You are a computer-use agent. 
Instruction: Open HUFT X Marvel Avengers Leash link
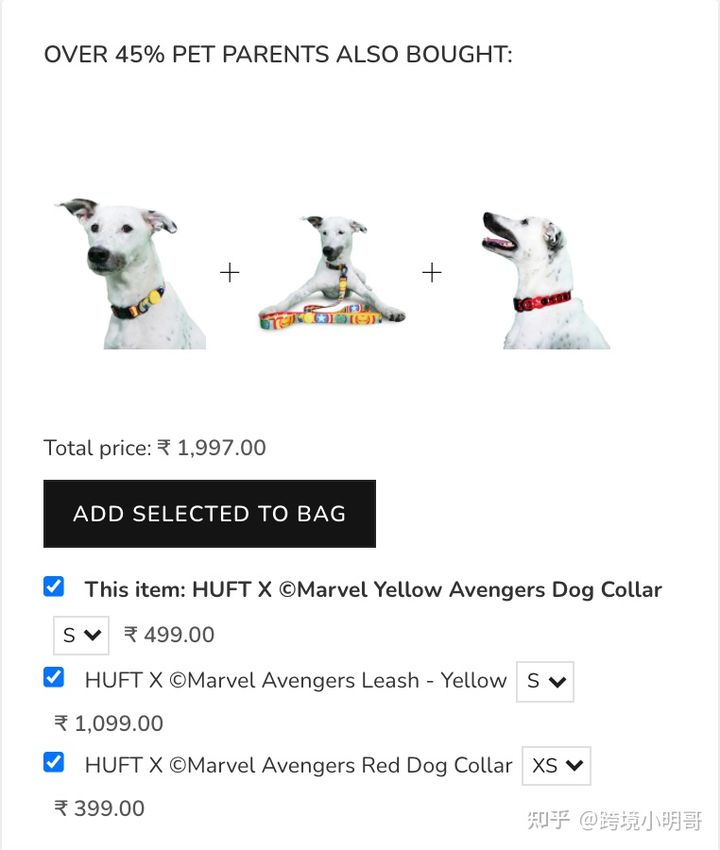(x=296, y=681)
